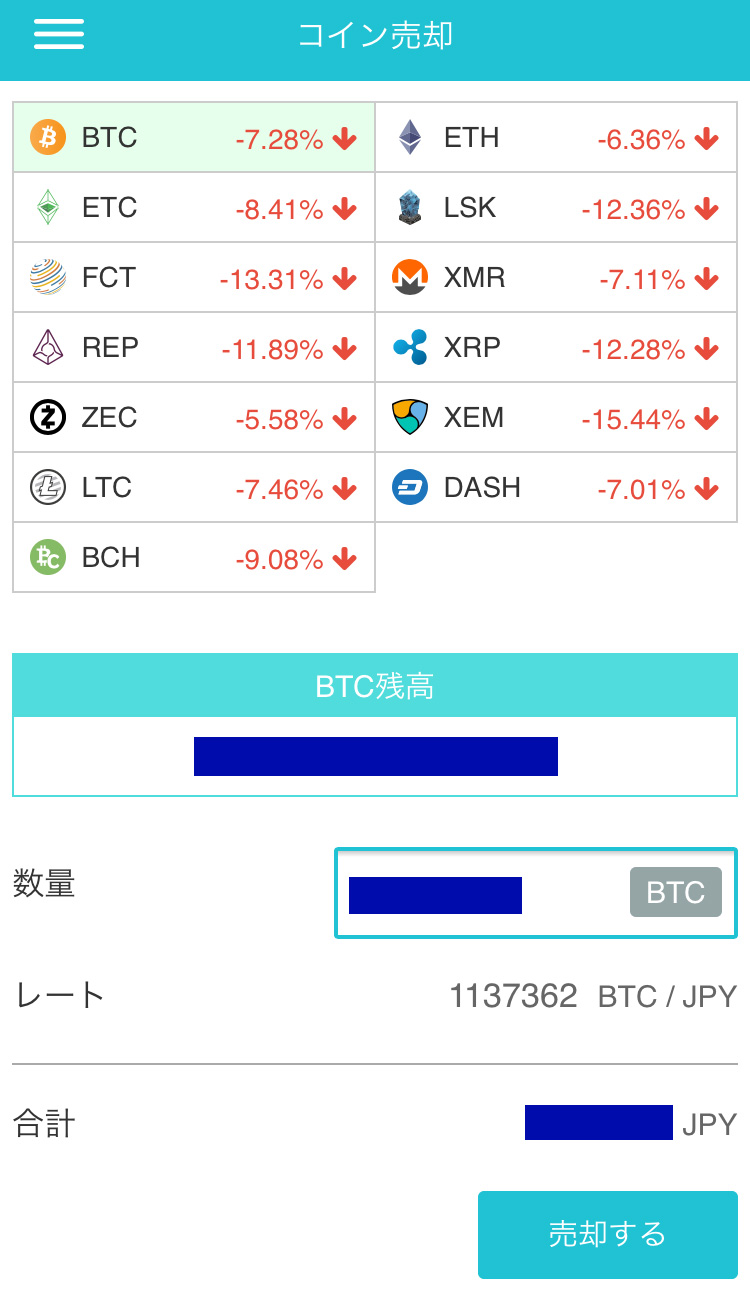Open the hamburger drawer menu

pos(59,34)
